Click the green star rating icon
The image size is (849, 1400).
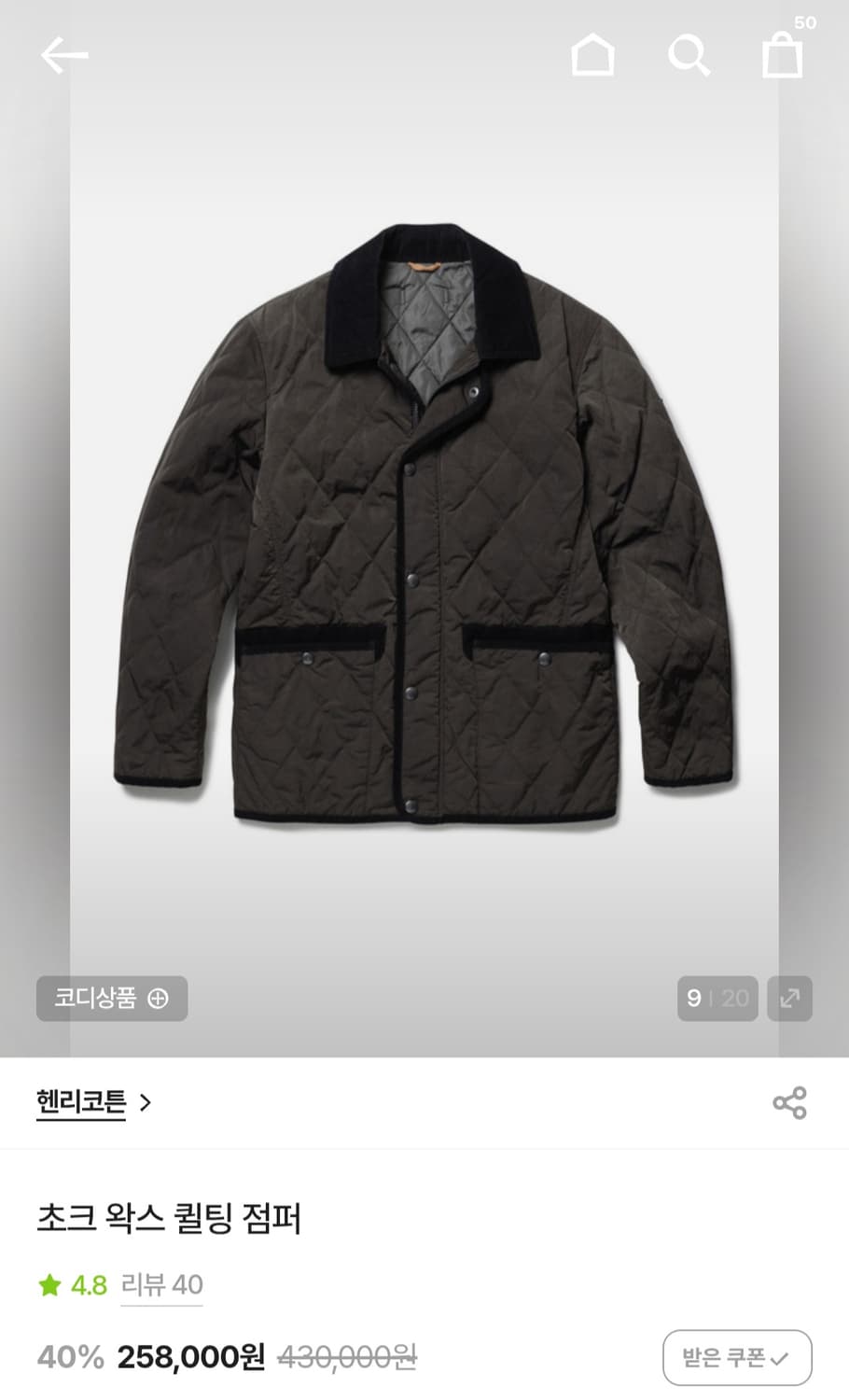(x=49, y=1285)
